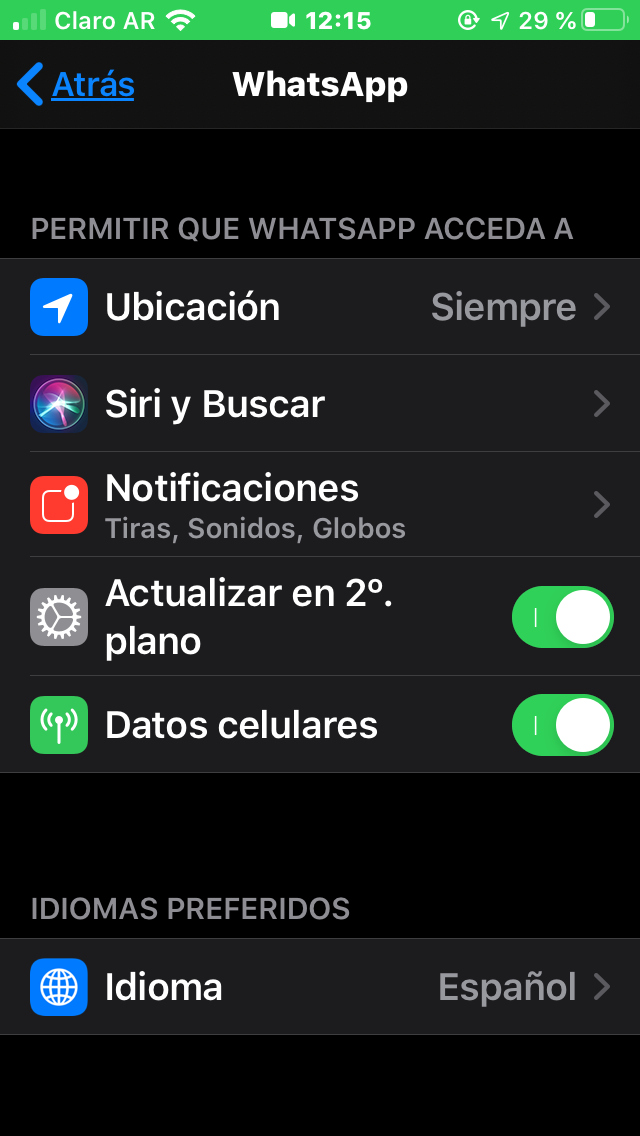Disable Actualizar en 2º. plano

(x=562, y=617)
